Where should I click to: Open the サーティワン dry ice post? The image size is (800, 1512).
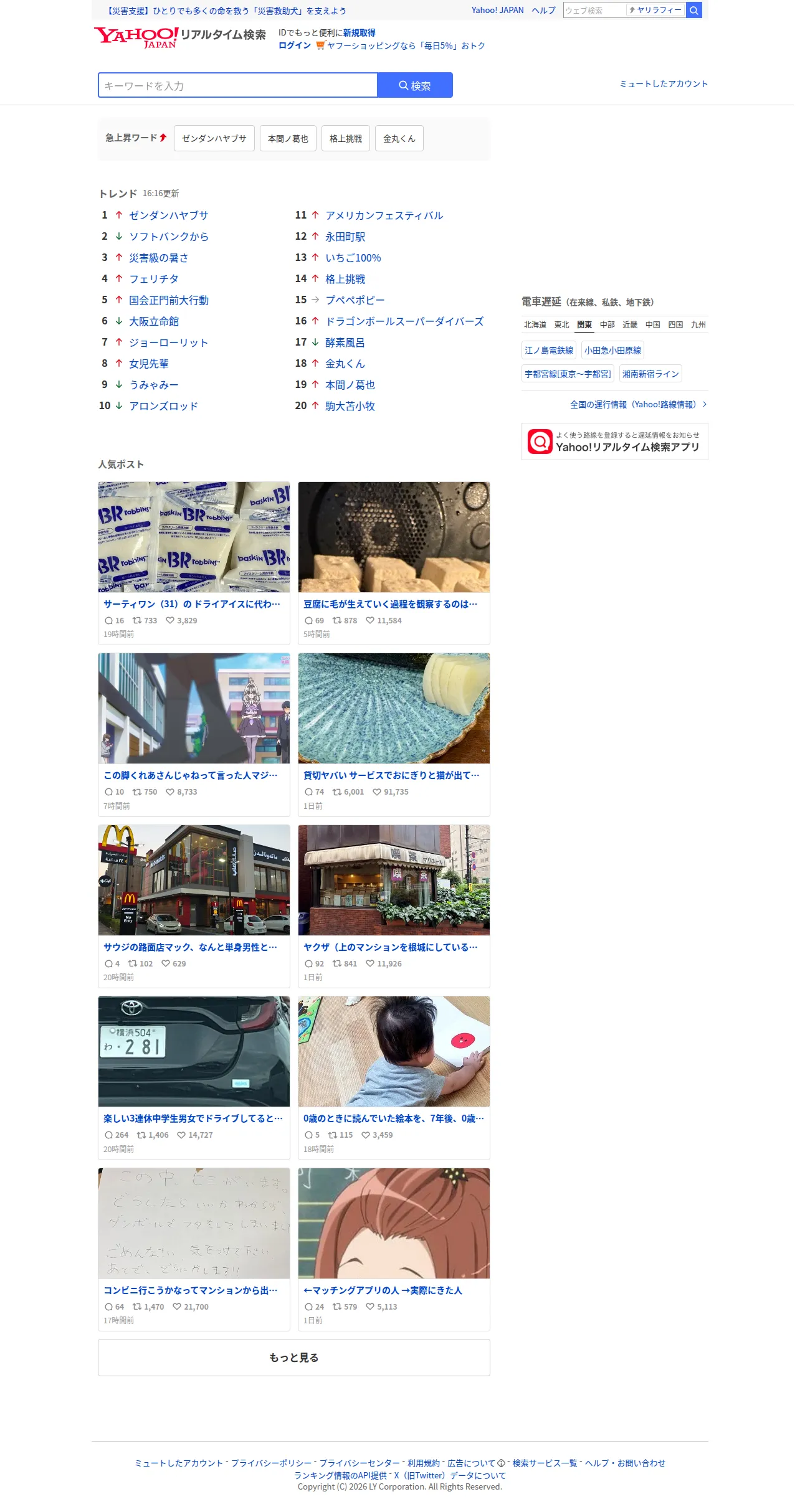pos(194,563)
